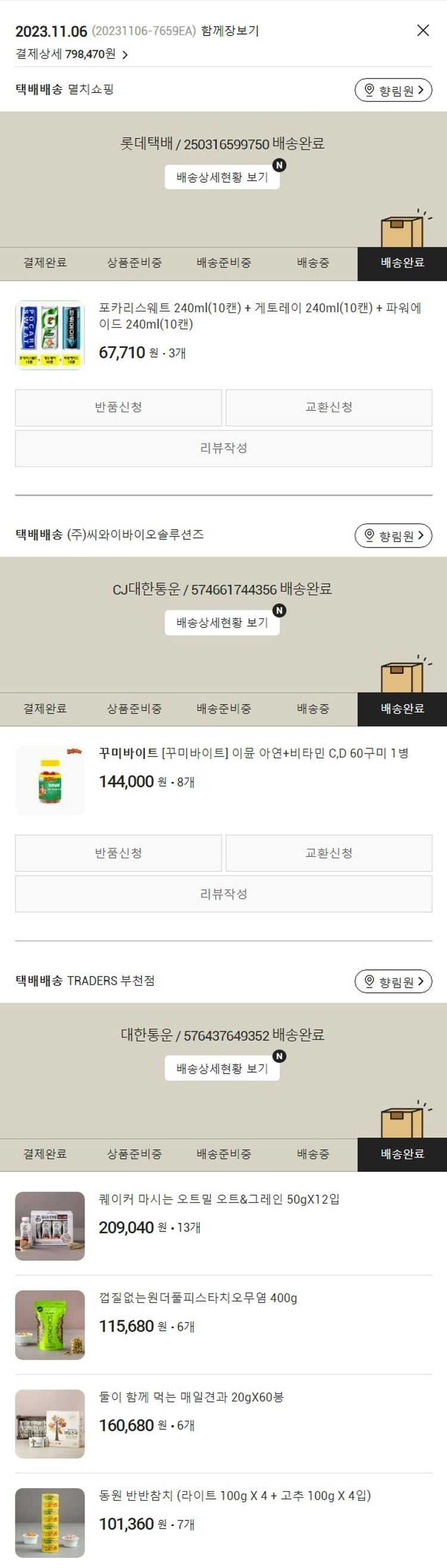Screen dimensions: 447x1568
Task: Request 반품신청 for the 포카리스웨트 set
Action: click(x=118, y=407)
